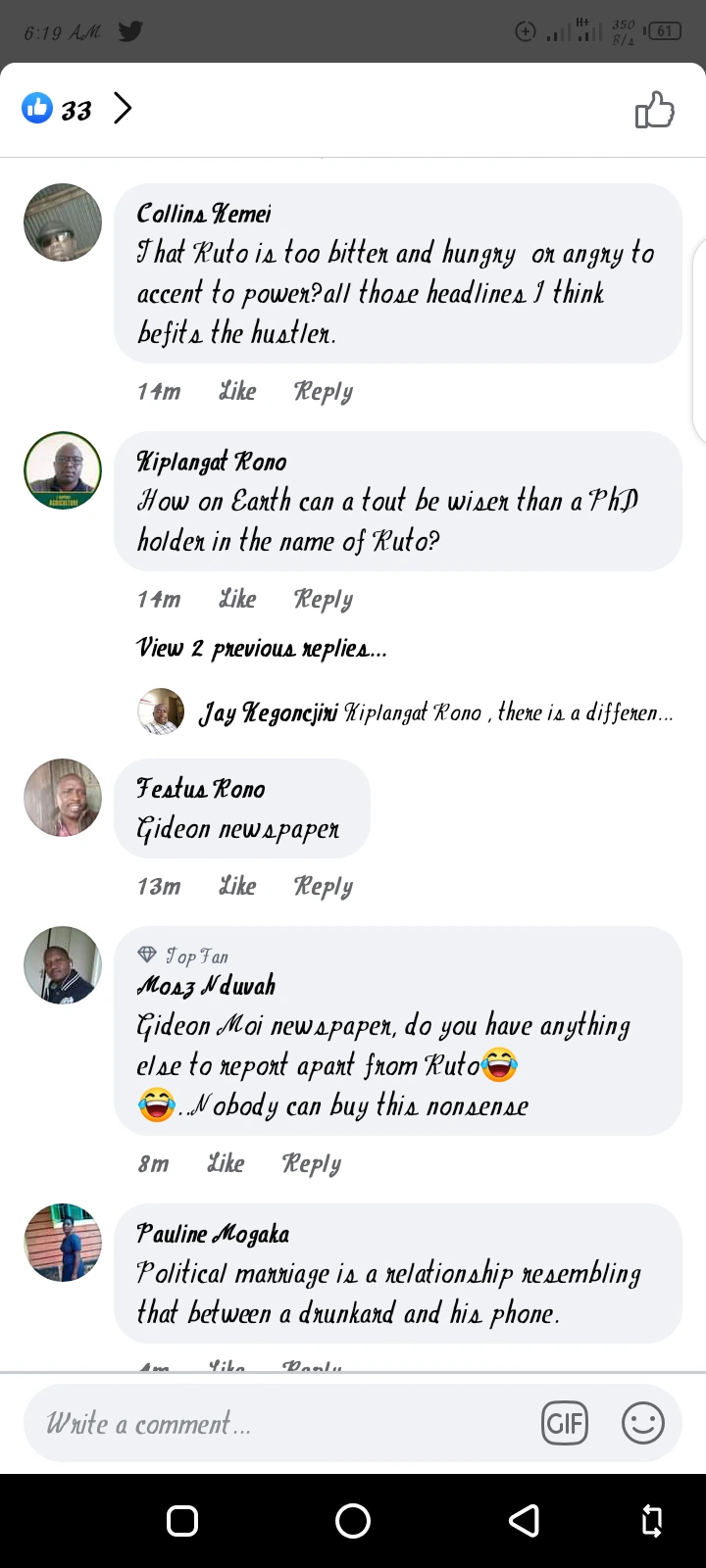Screen dimensions: 706x1568
Task: Open the emoji sticker picker
Action: click(x=643, y=1423)
